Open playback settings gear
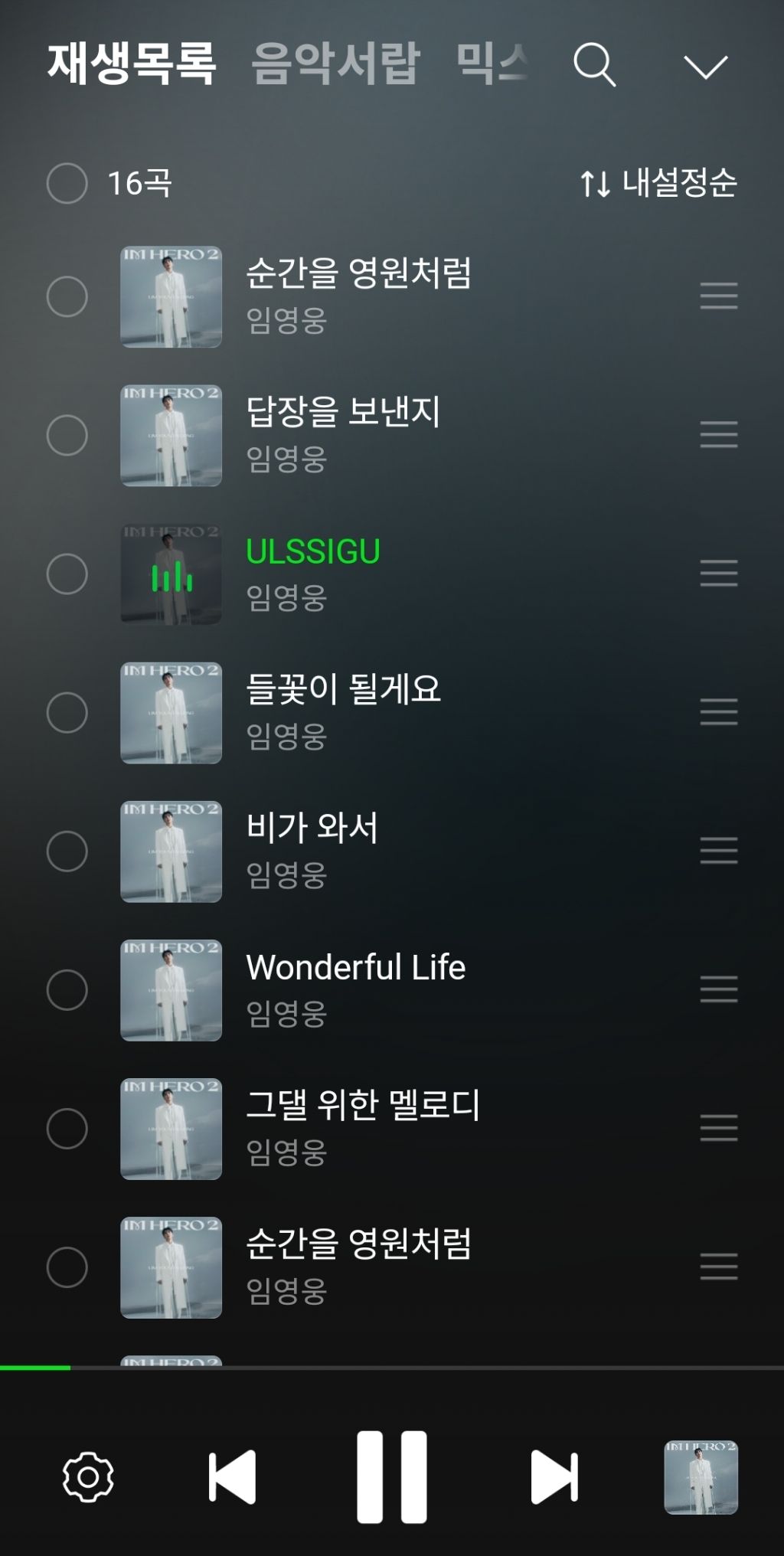784x1556 pixels. pos(88,1476)
